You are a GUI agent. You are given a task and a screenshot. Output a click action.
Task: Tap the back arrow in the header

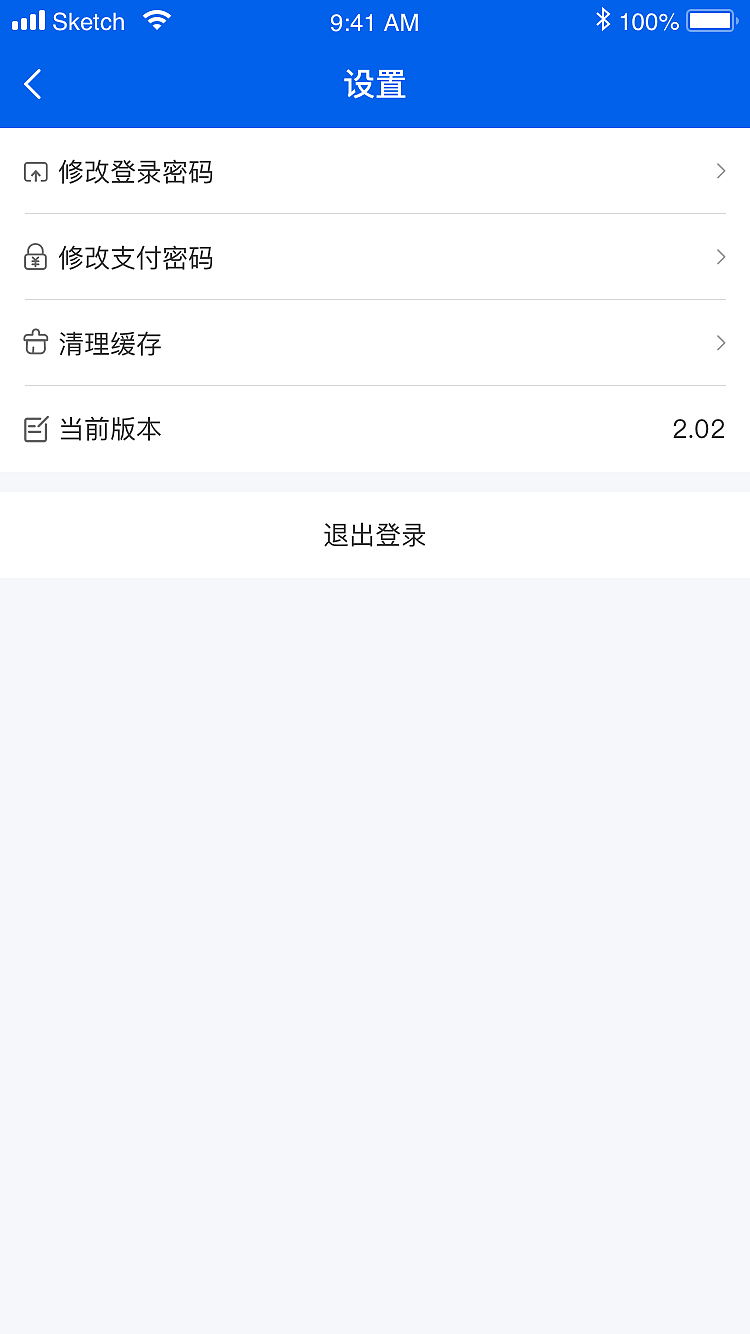(32, 84)
